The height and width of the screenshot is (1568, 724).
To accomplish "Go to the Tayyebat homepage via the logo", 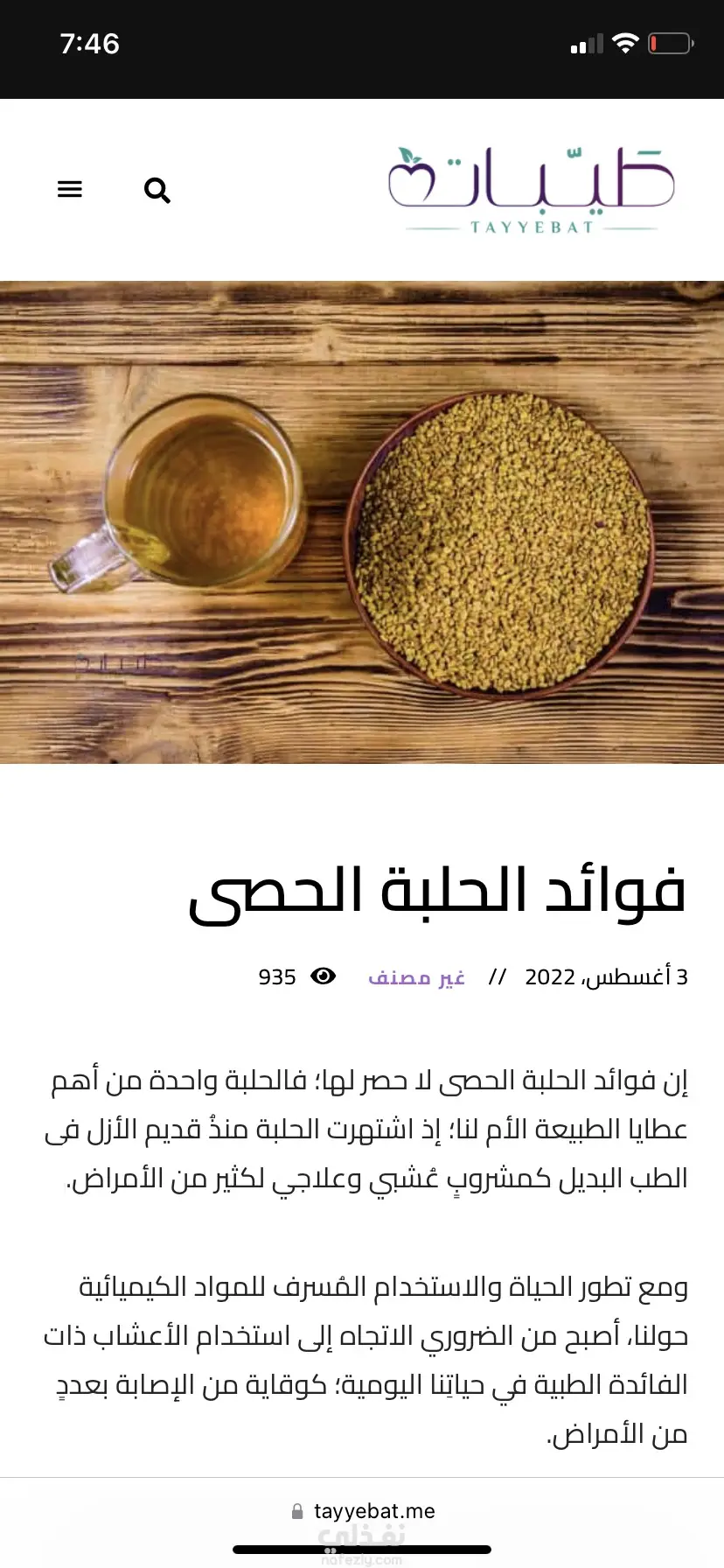I will 531,190.
